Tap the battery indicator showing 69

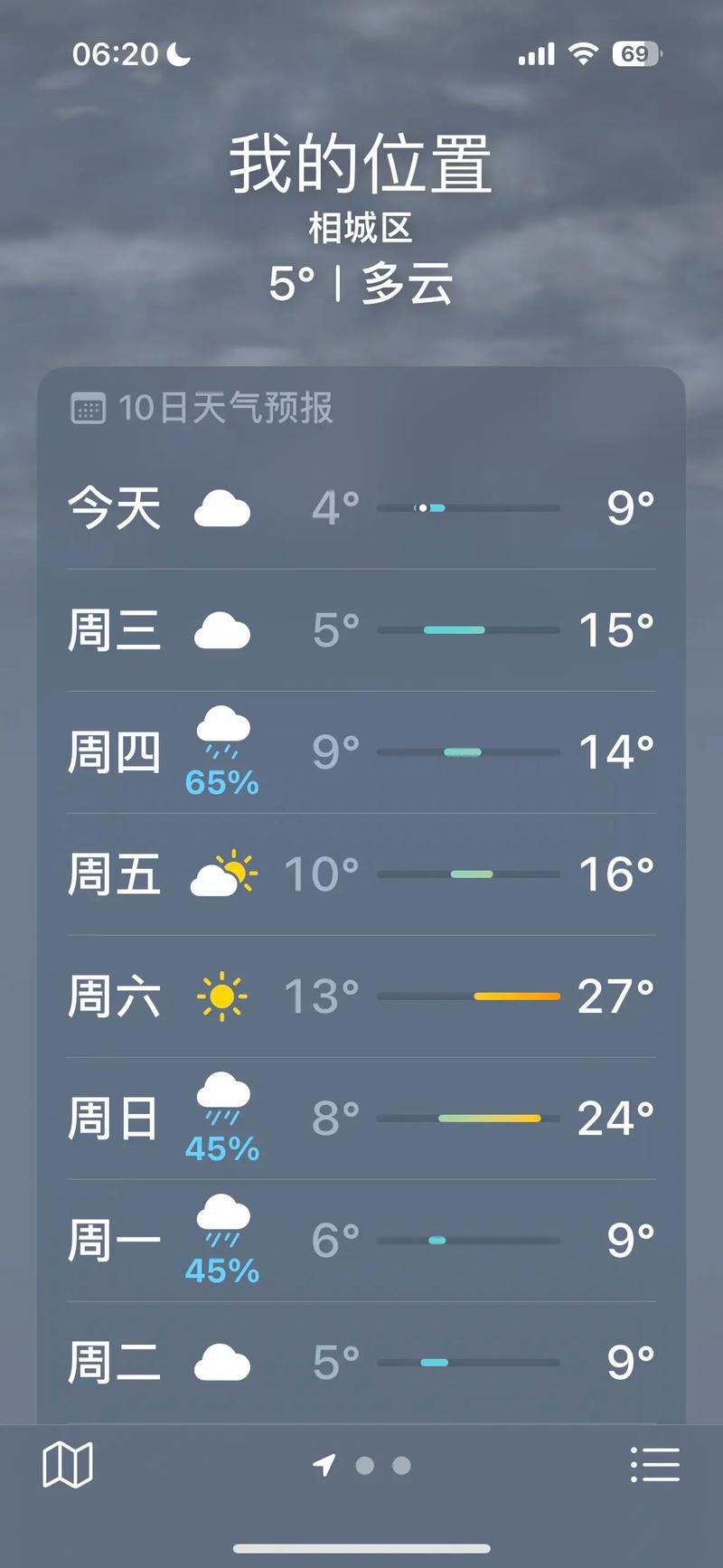point(635,53)
